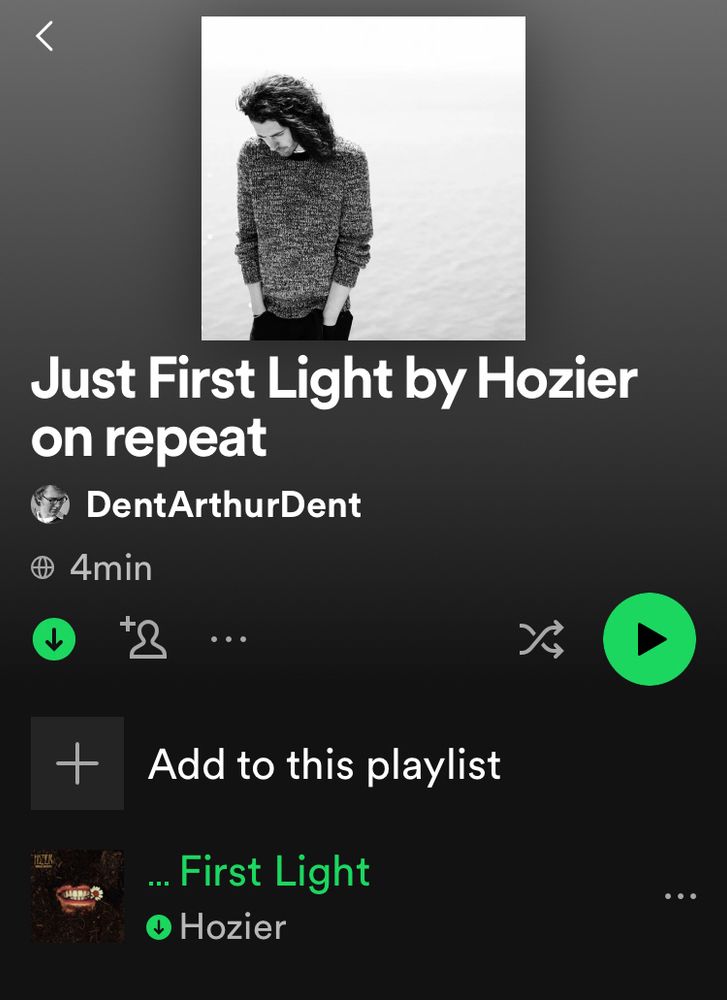The image size is (727, 1000).
Task: Open the currently playing First Light song link
Action: click(274, 872)
